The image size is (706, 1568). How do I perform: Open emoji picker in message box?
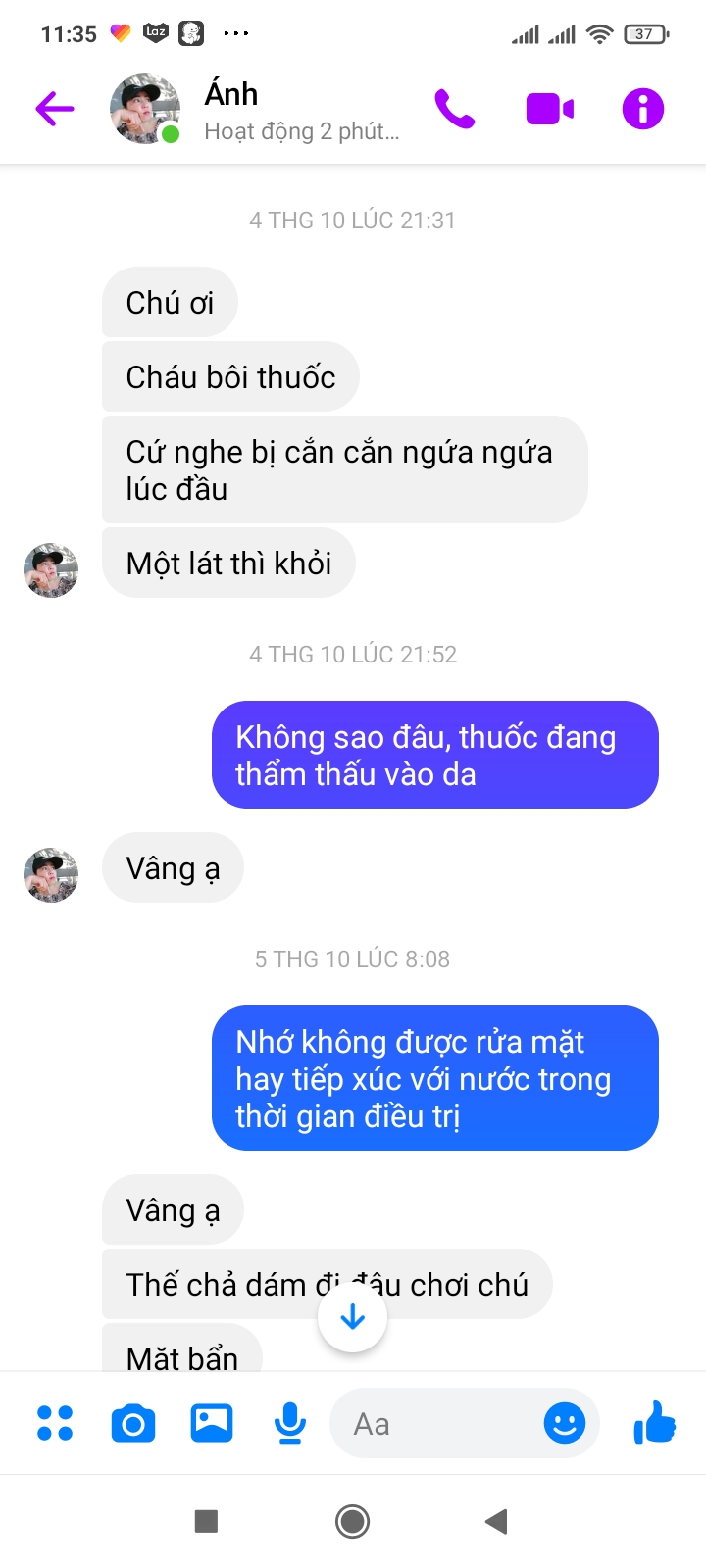click(565, 1423)
